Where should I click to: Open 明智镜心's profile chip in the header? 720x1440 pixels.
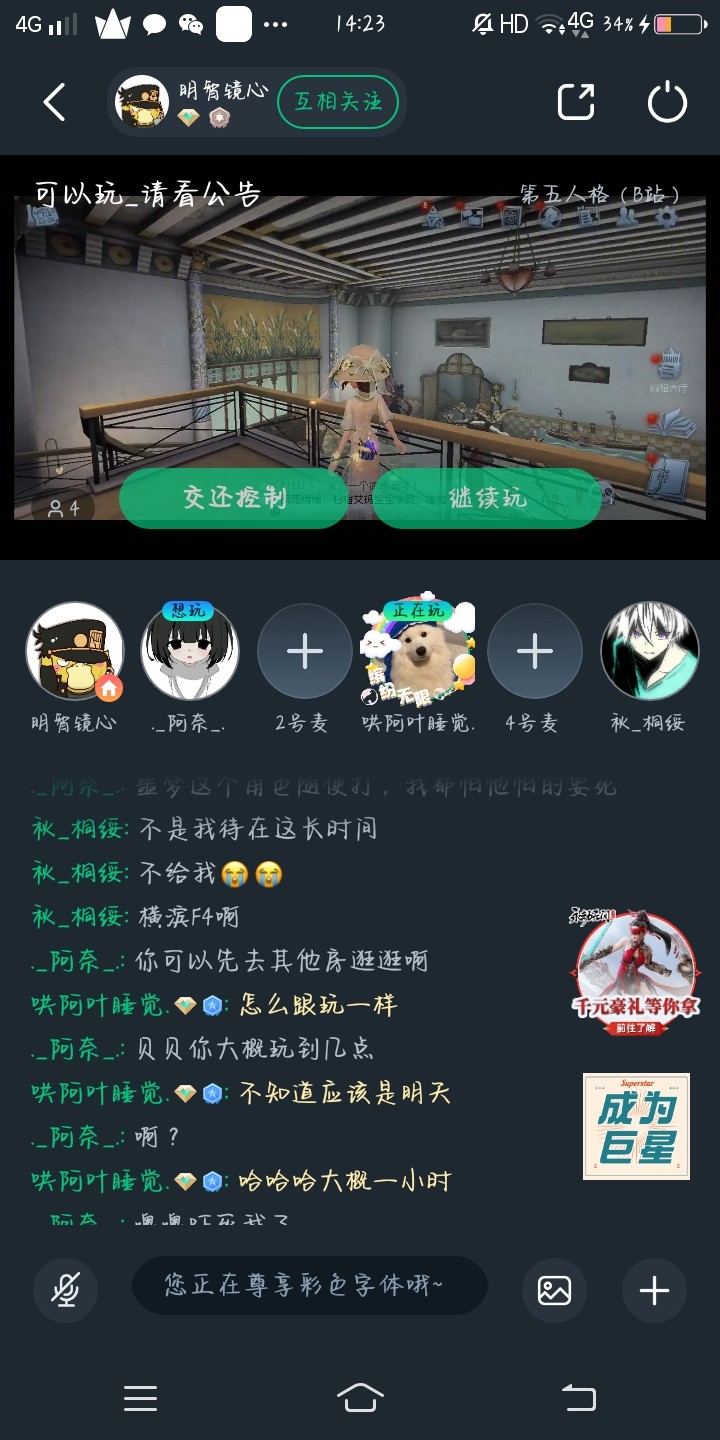click(190, 102)
